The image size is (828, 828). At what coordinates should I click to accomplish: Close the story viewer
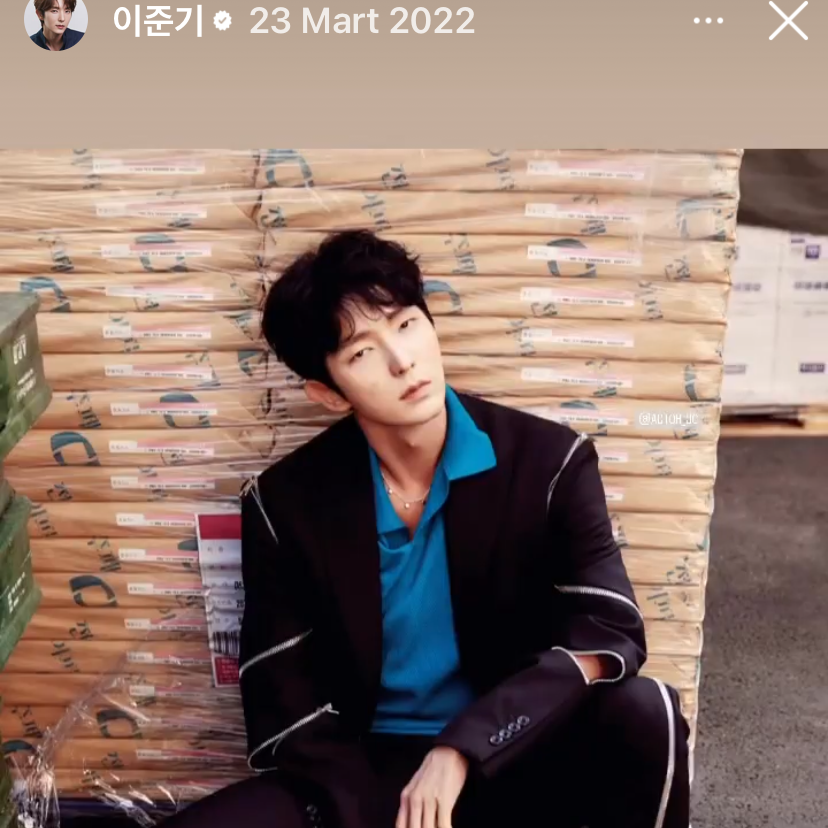[x=788, y=20]
